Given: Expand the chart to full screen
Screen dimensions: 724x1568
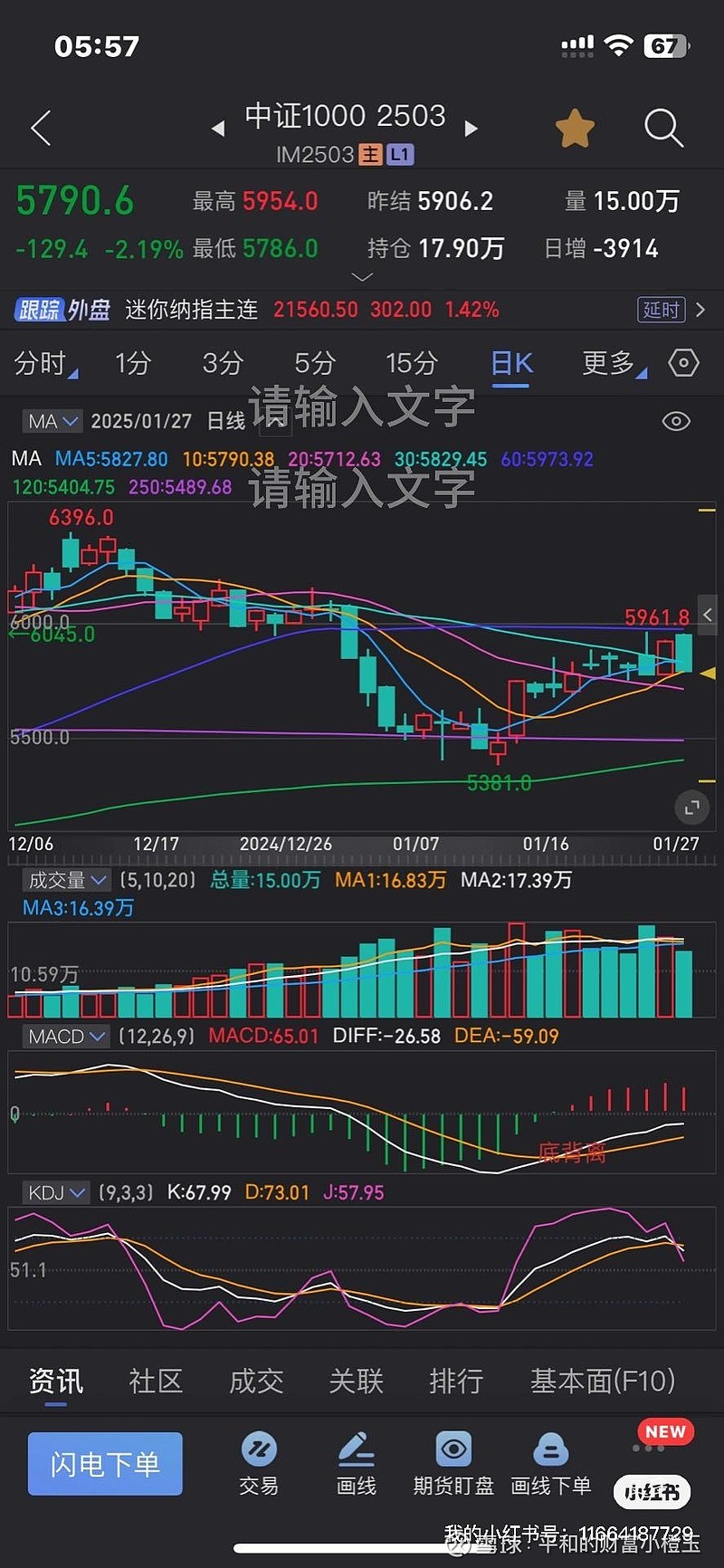Looking at the screenshot, I should point(691,808).
